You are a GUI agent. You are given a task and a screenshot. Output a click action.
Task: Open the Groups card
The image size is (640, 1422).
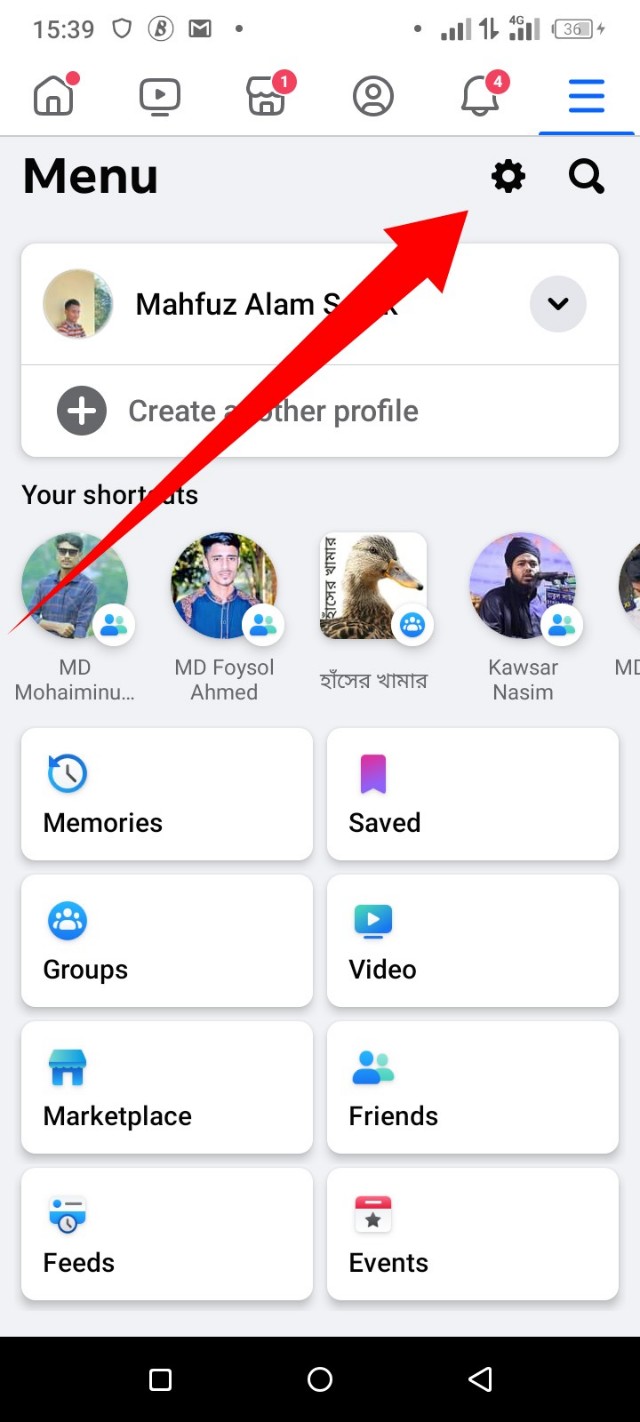[x=167, y=941]
